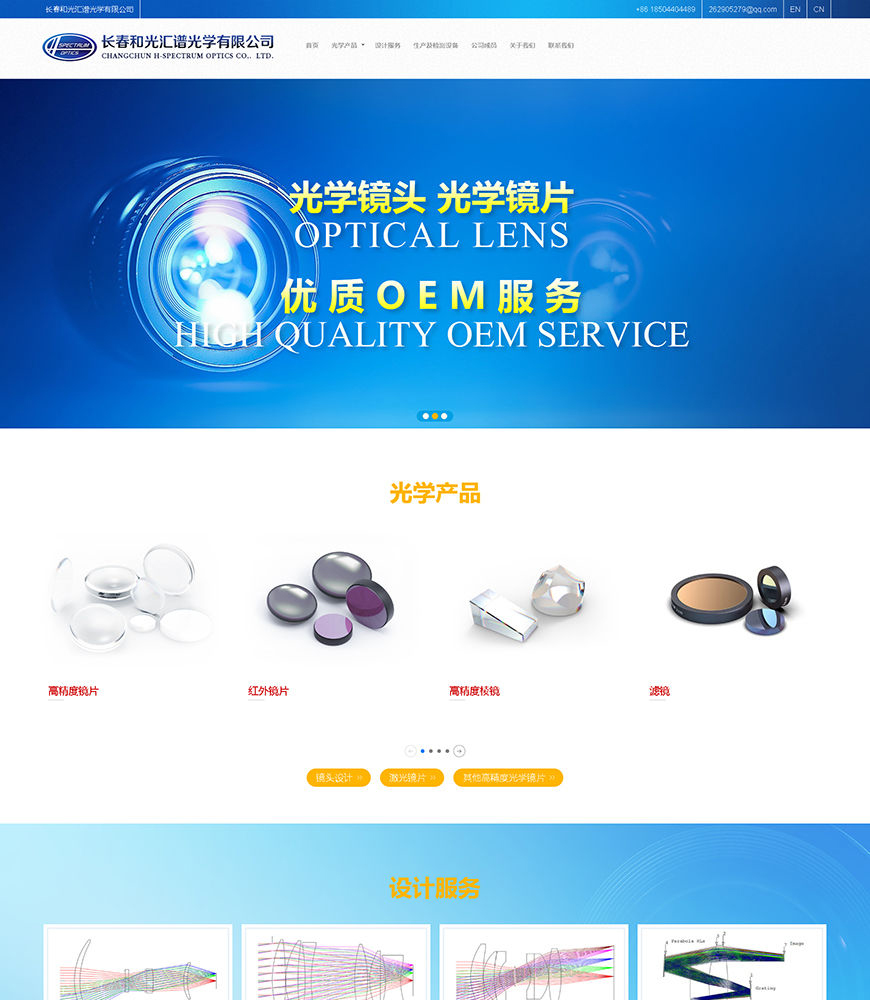The height and width of the screenshot is (1000, 870).
Task: Tap the email address link
Action: pyautogui.click(x=742, y=9)
